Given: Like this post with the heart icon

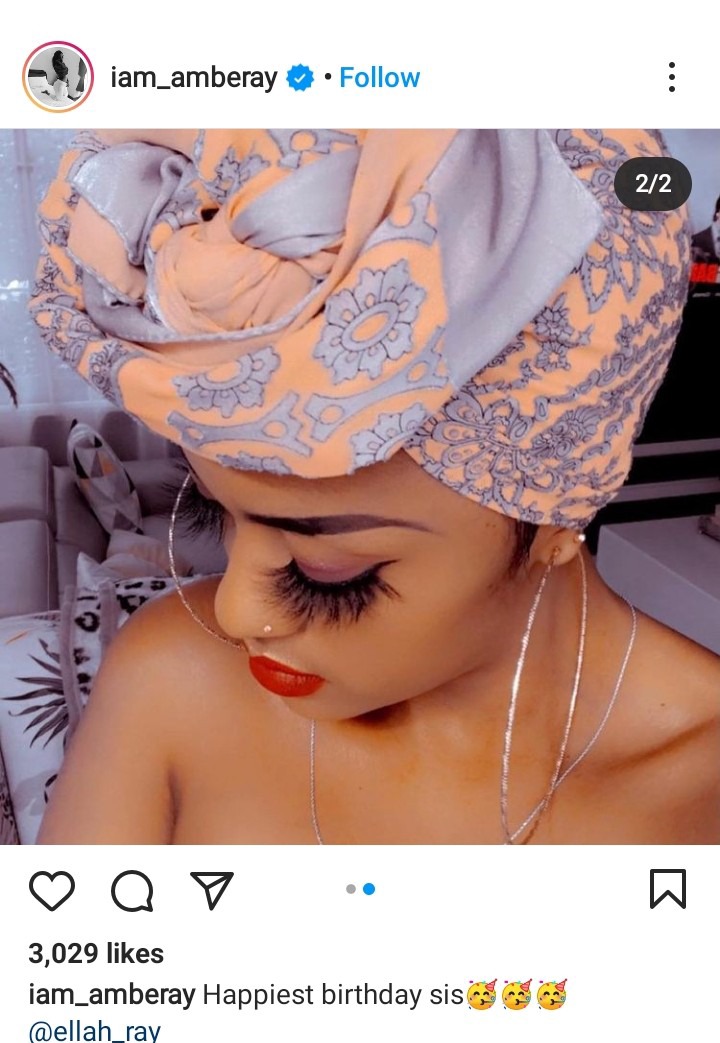Looking at the screenshot, I should pos(51,889).
